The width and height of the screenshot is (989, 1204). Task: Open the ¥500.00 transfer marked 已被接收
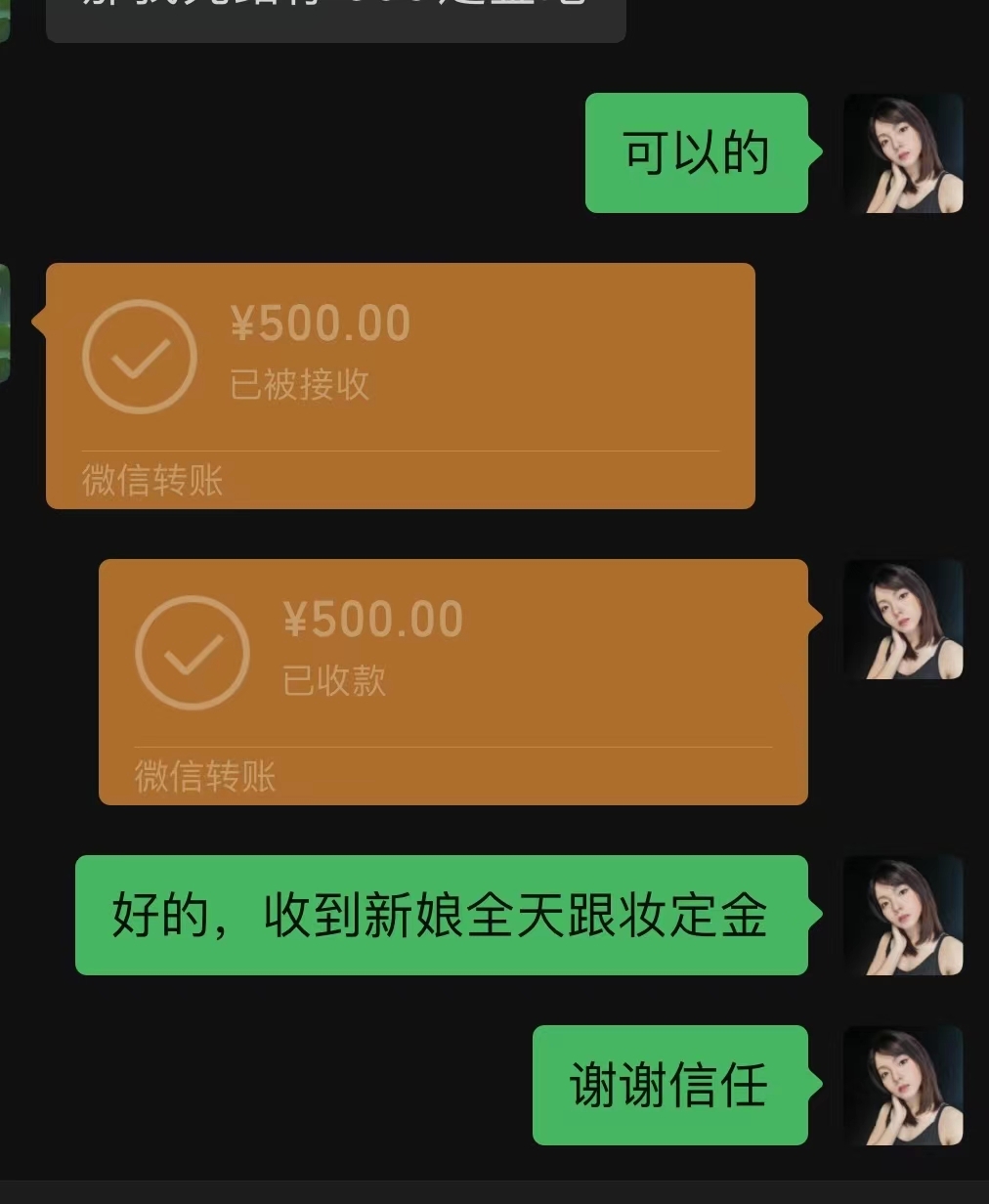(x=400, y=385)
